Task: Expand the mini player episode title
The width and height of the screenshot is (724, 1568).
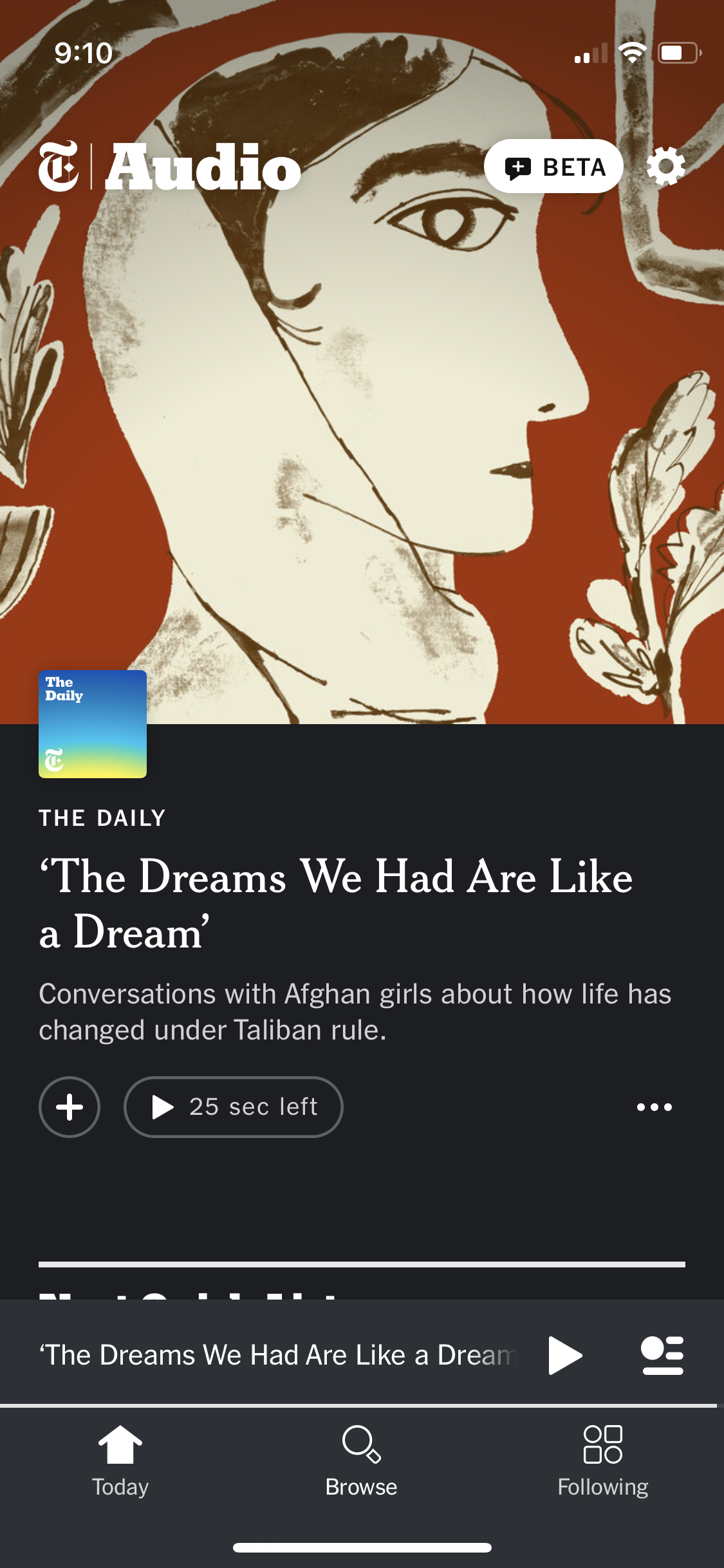Action: coord(277,1355)
